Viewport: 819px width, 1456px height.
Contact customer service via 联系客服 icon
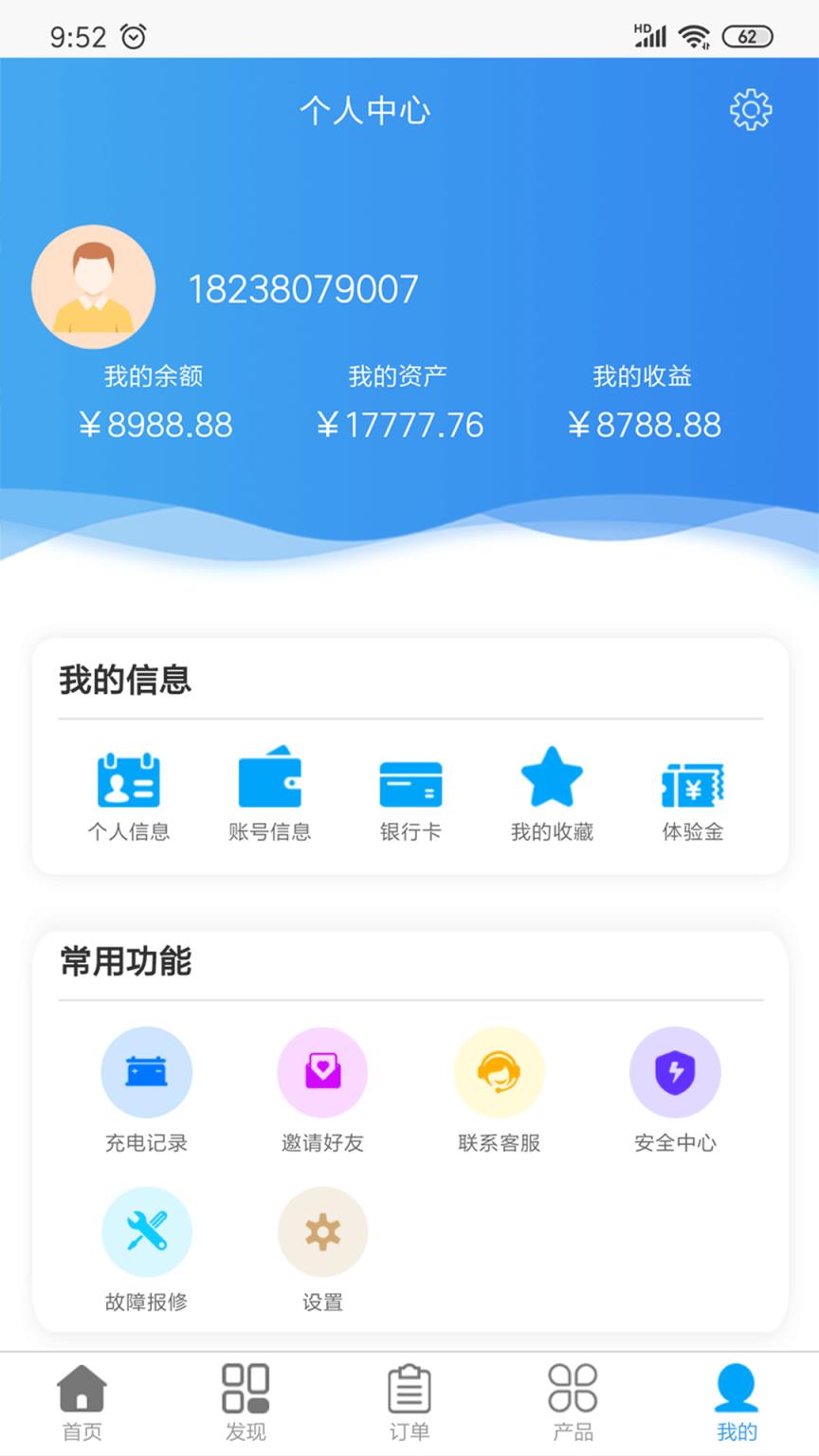pyautogui.click(x=500, y=1071)
